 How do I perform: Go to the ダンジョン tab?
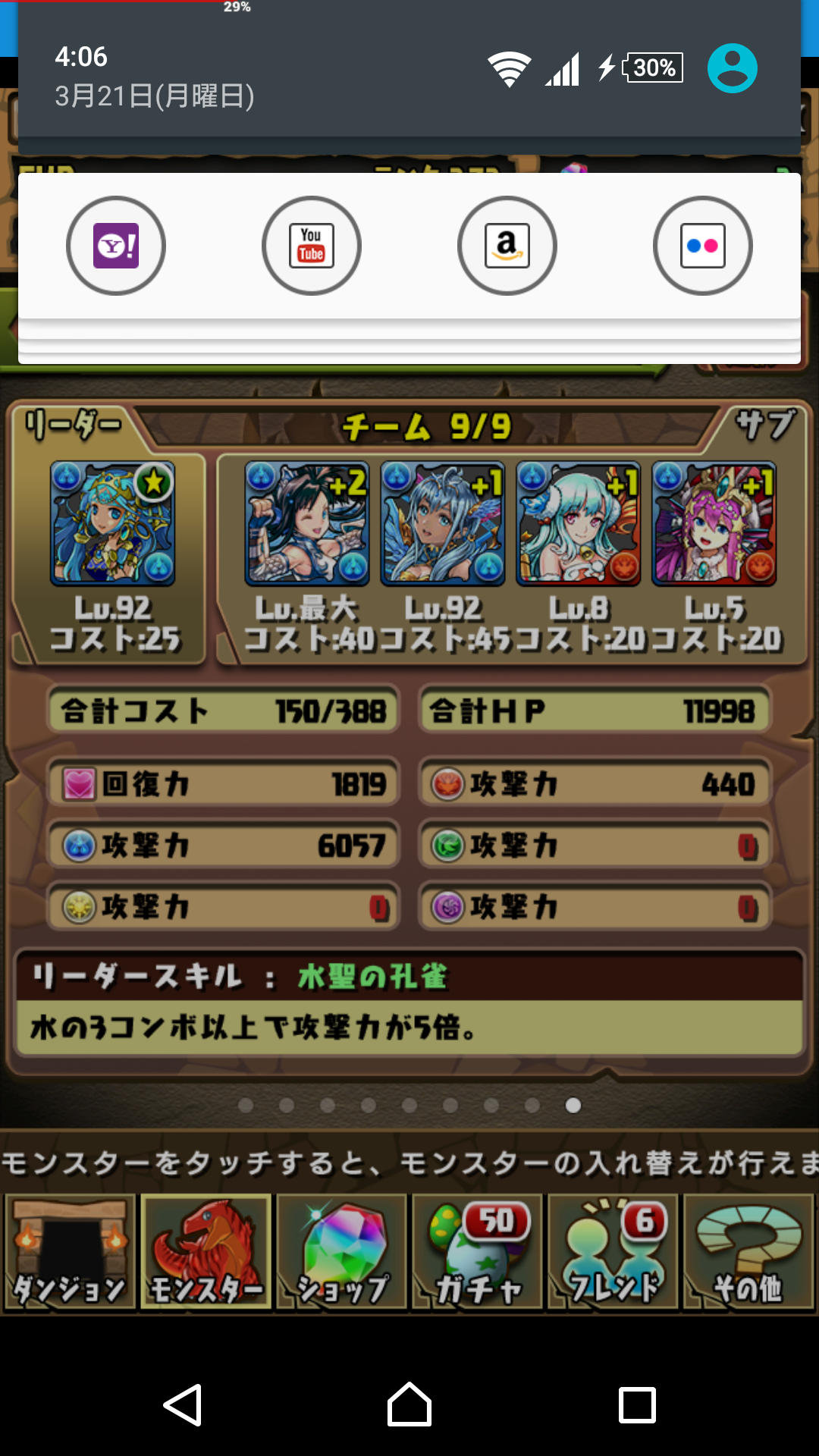(70, 1252)
